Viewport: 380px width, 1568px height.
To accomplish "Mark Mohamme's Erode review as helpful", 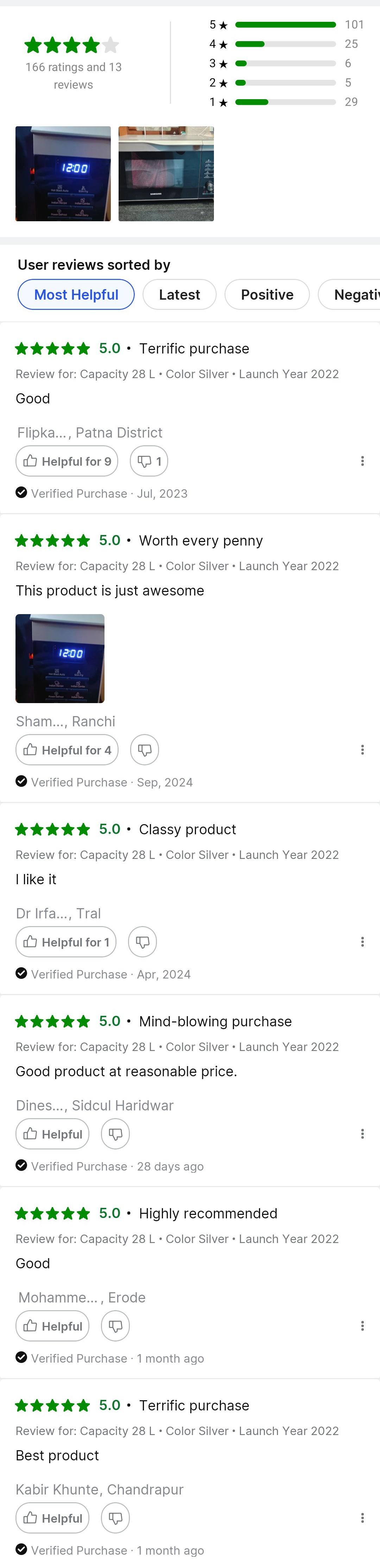I will 52,1326.
